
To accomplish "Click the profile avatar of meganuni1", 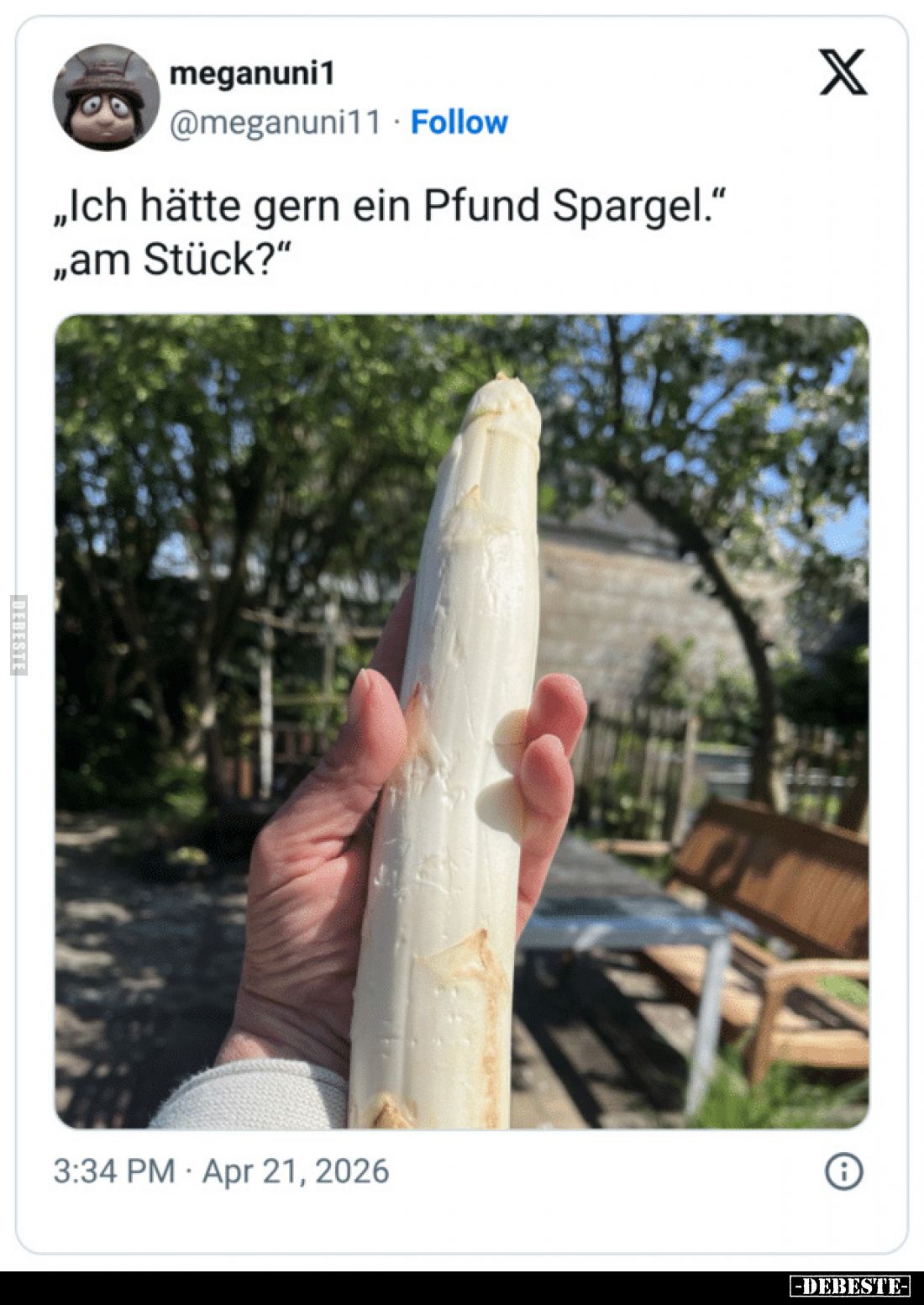I will [x=106, y=95].
